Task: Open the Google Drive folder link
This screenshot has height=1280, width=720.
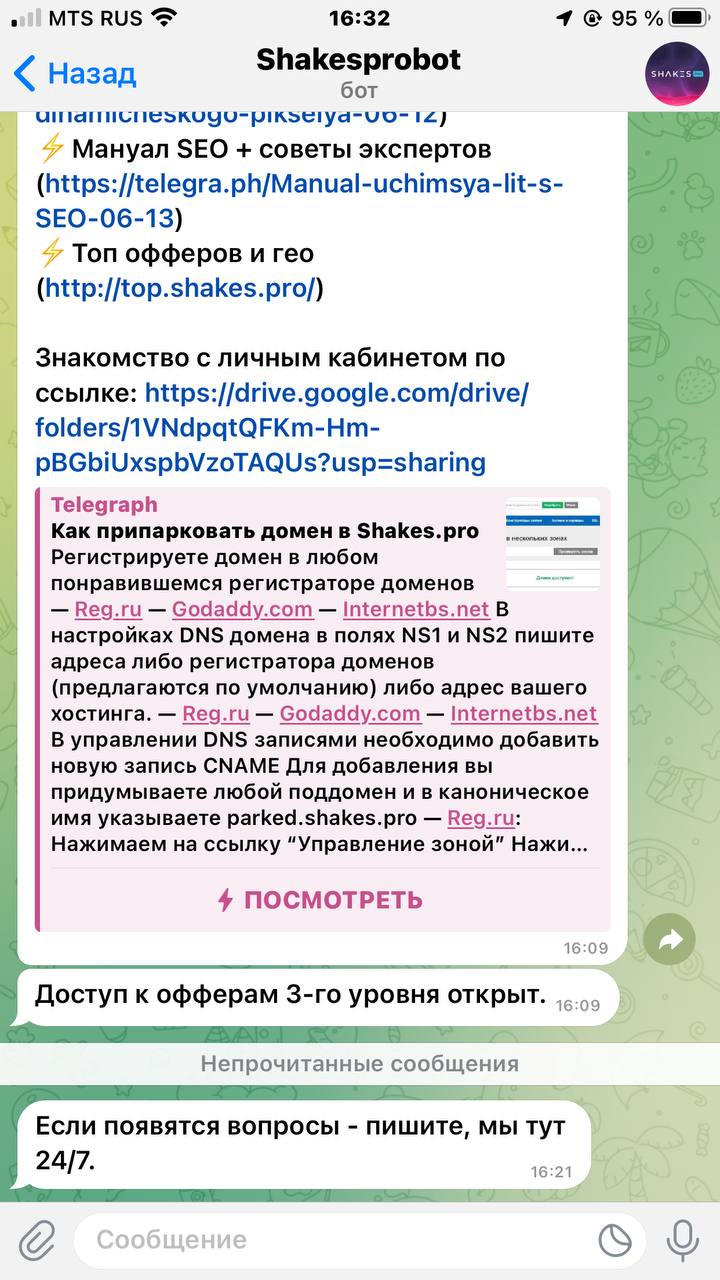Action: coord(282,426)
